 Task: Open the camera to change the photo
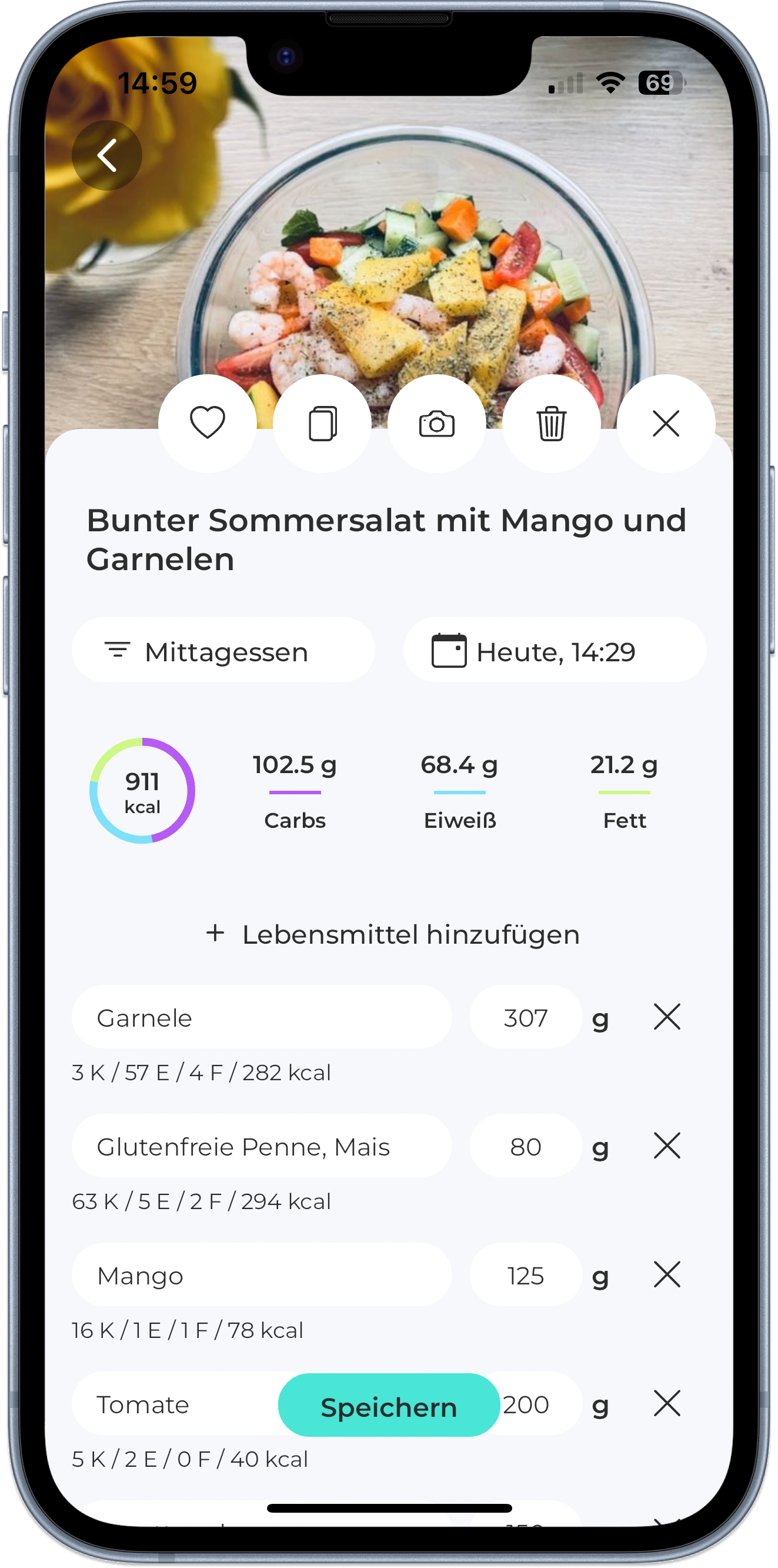[x=437, y=424]
